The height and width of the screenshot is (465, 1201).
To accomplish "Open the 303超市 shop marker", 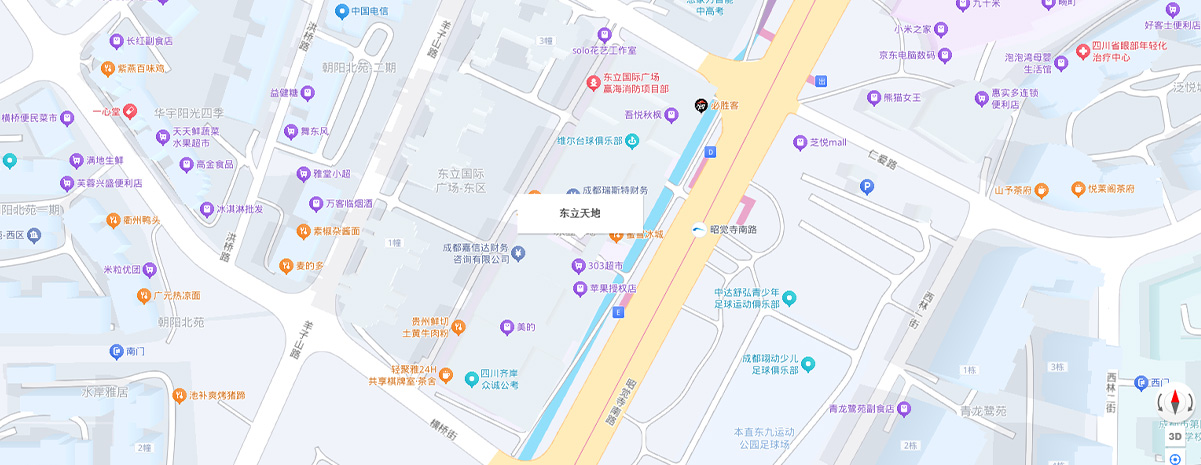I will click(579, 265).
